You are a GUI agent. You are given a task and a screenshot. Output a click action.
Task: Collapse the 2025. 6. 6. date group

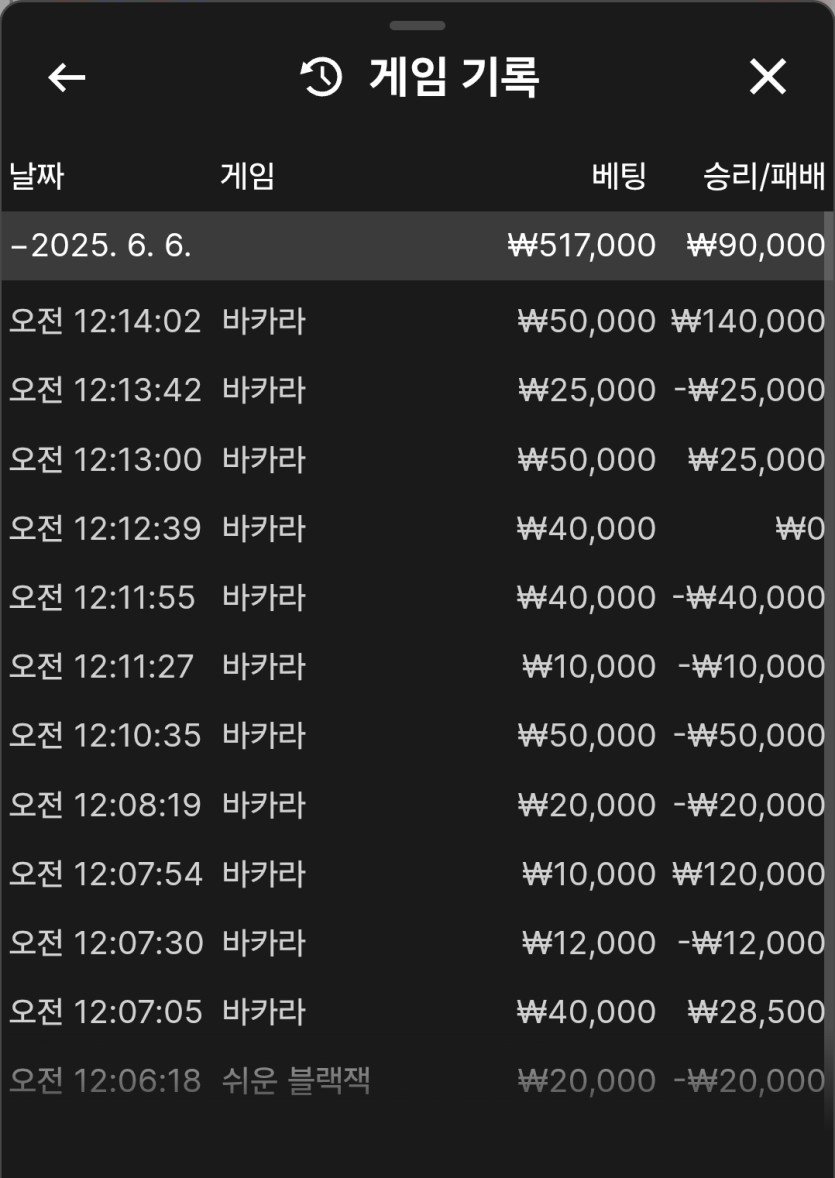(100, 245)
